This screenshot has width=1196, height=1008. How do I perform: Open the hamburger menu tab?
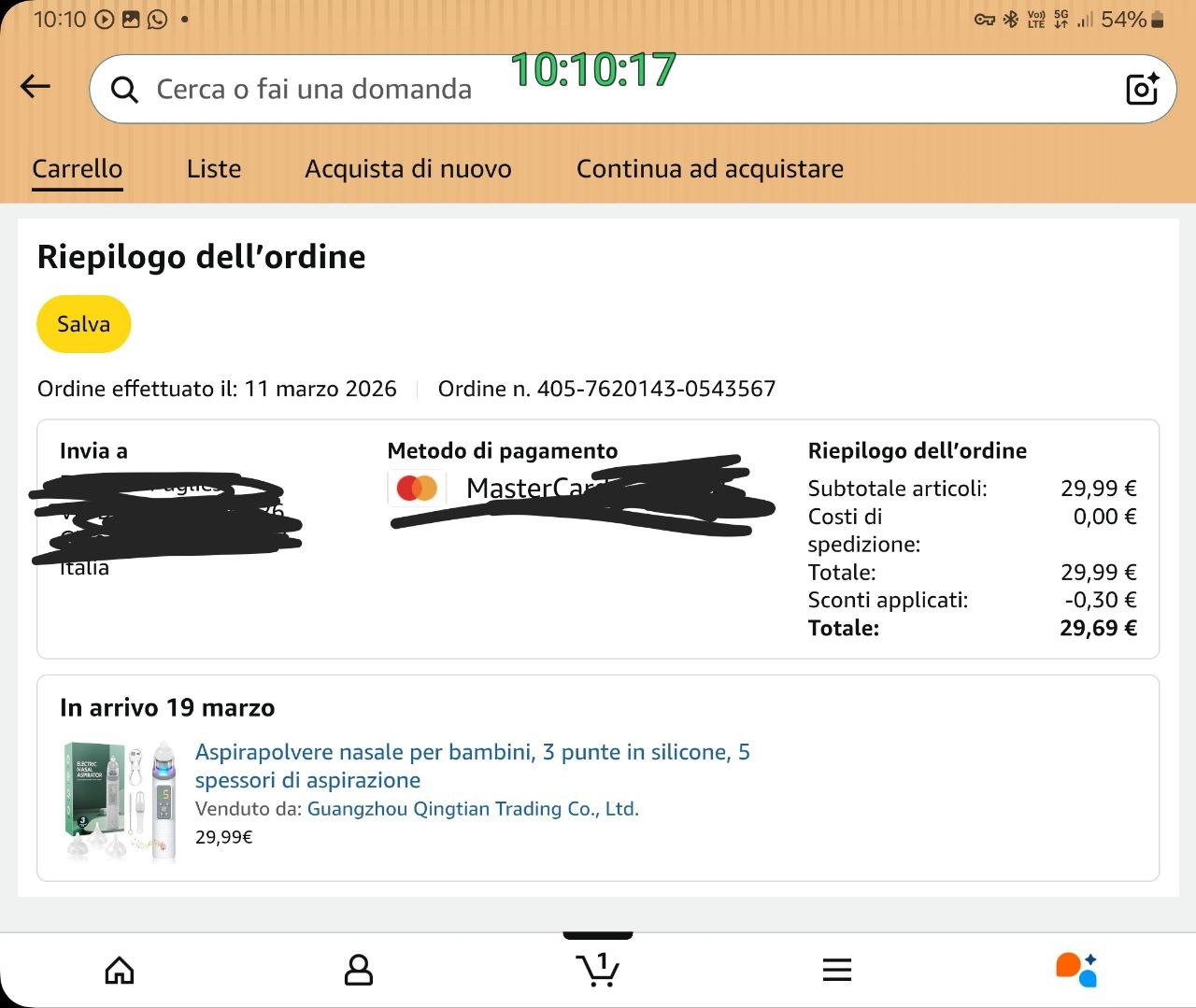[x=837, y=970]
